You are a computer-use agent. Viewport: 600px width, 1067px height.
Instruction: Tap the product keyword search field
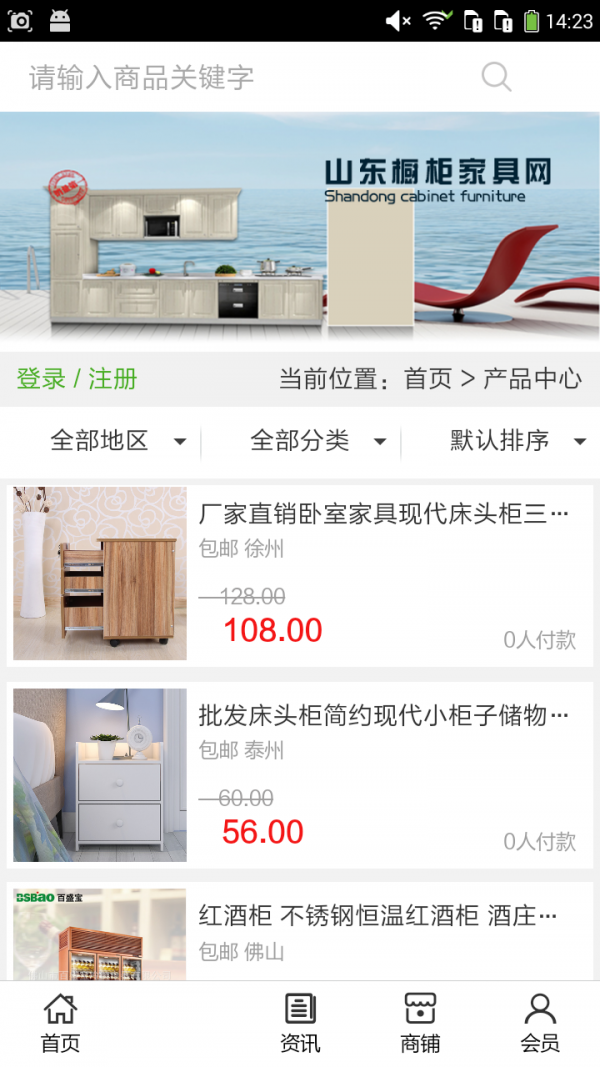click(x=240, y=77)
